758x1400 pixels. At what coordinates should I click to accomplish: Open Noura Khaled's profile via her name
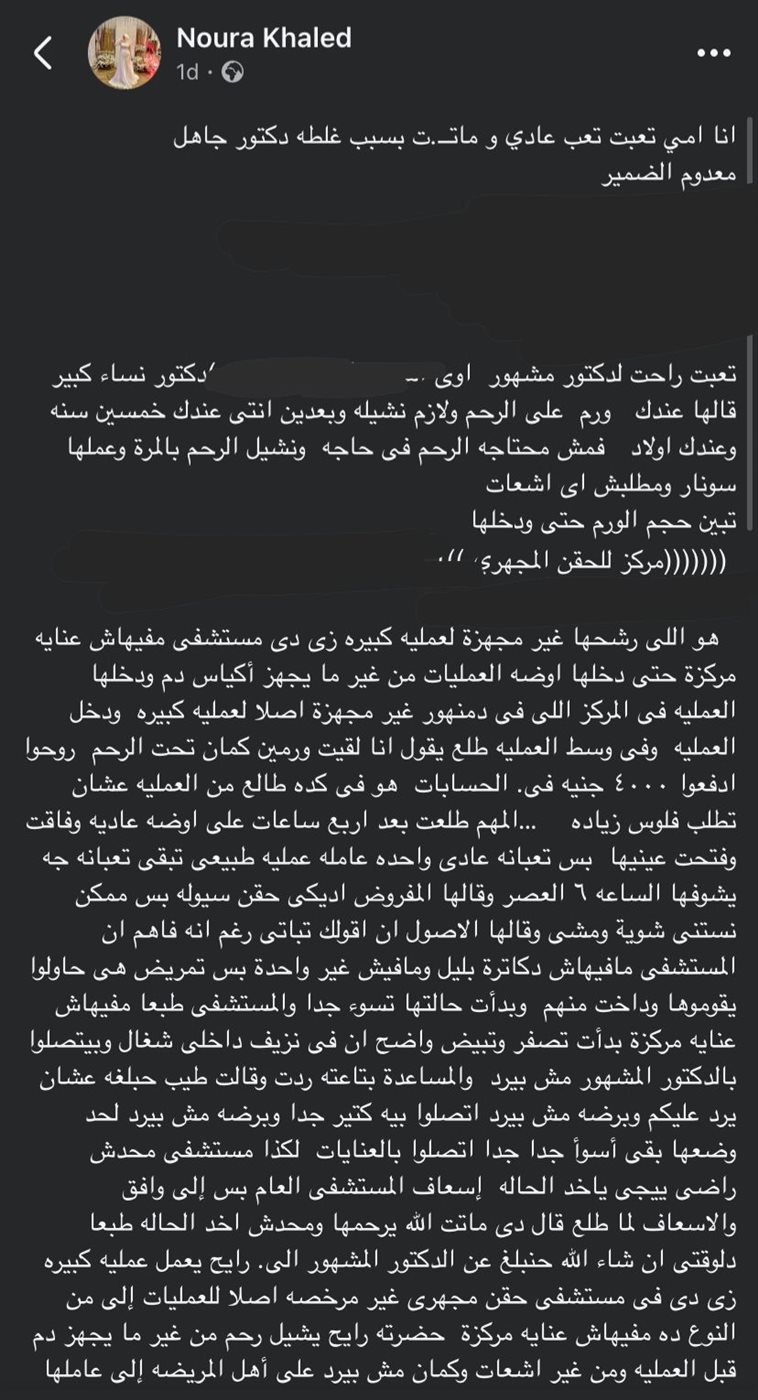click(x=264, y=38)
